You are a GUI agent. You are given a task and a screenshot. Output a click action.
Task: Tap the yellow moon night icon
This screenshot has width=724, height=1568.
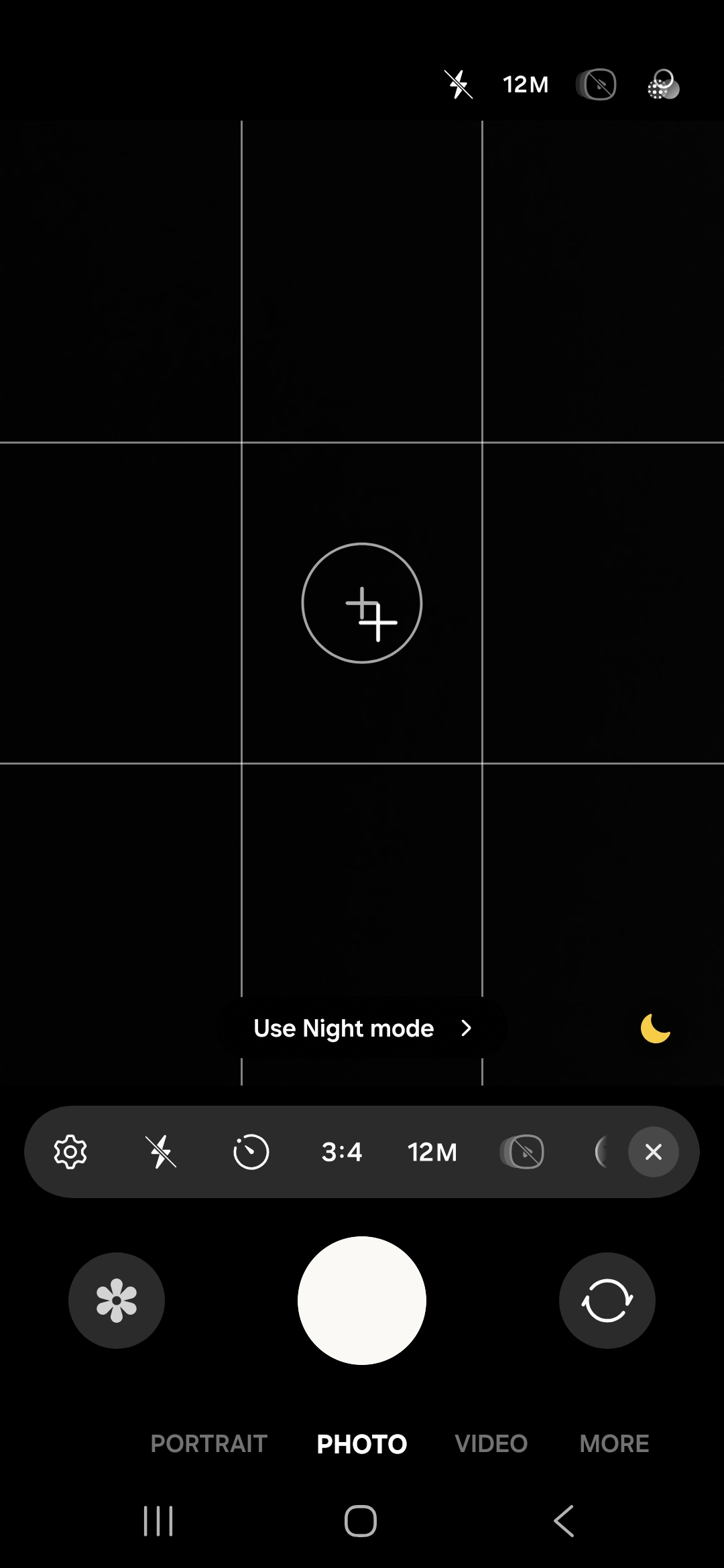[656, 1028]
